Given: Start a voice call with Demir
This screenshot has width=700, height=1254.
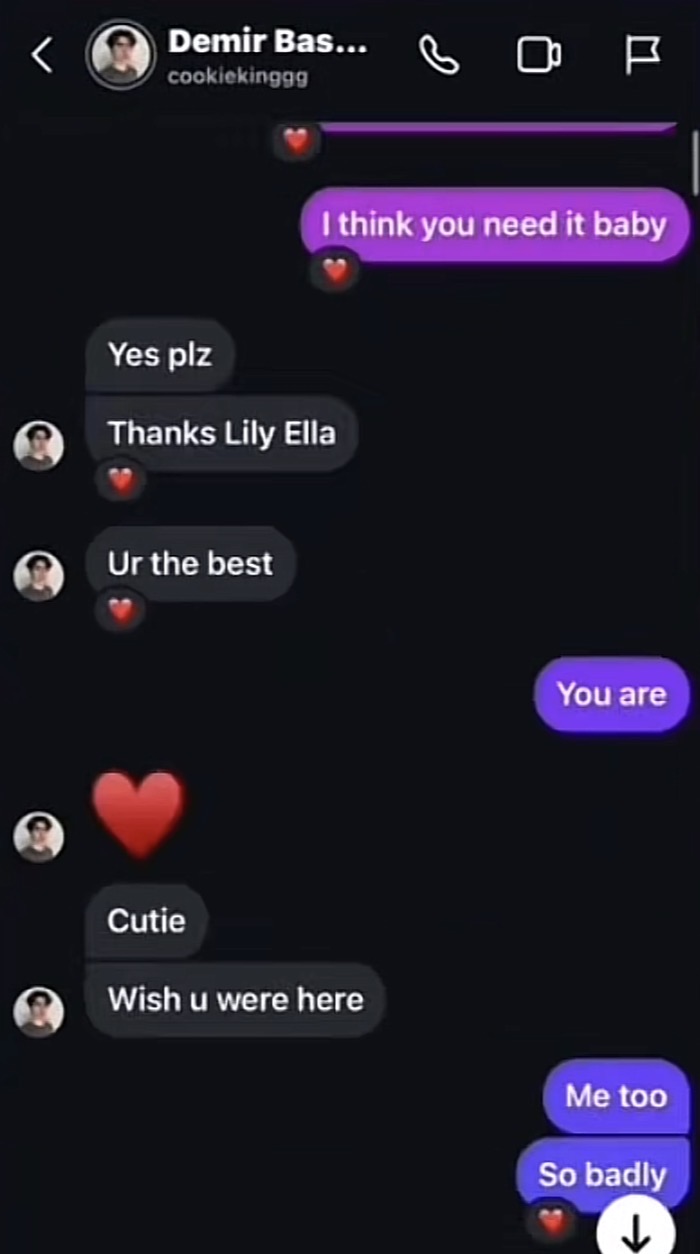Looking at the screenshot, I should coord(439,56).
